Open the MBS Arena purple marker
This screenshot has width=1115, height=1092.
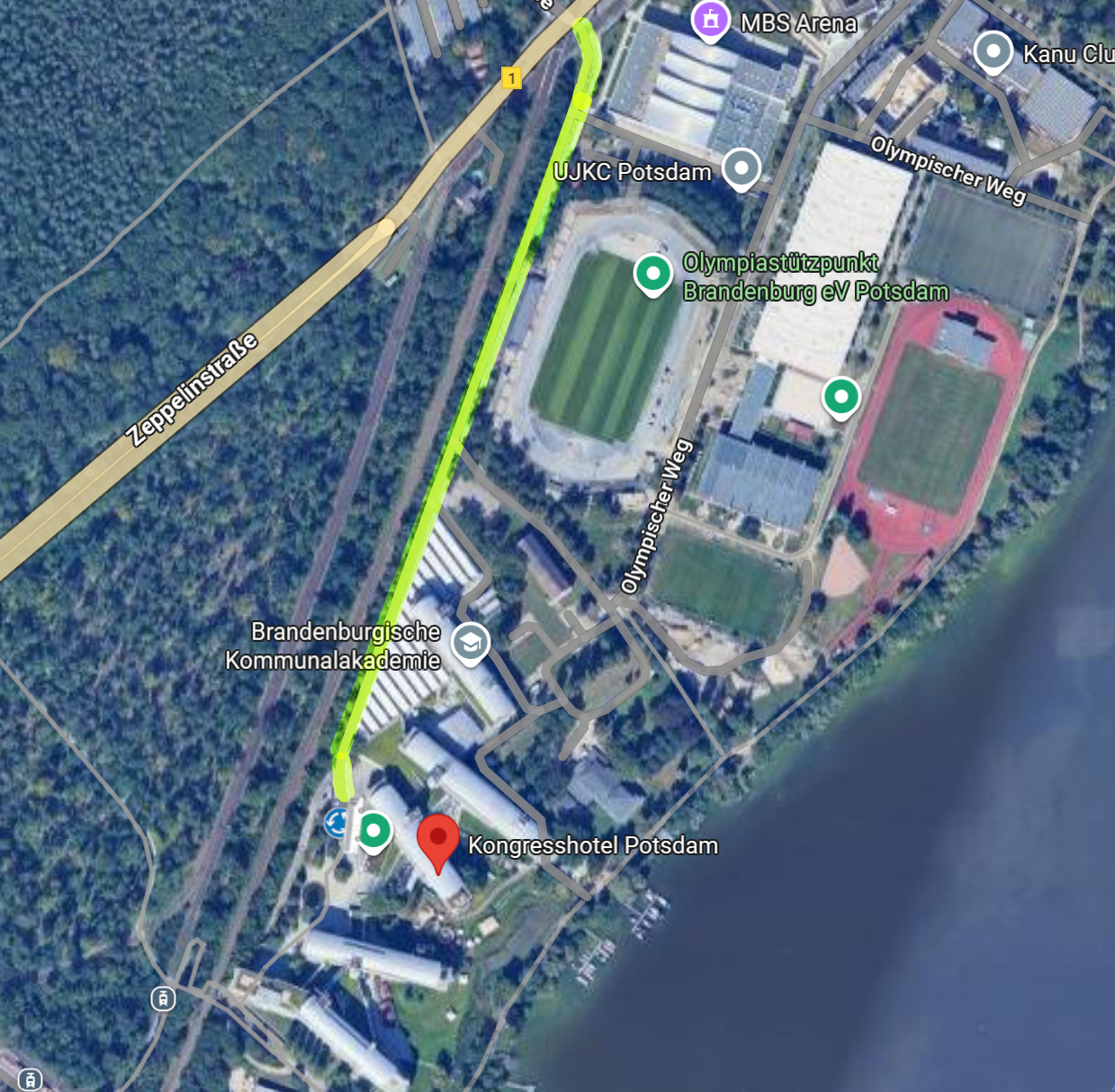[710, 20]
